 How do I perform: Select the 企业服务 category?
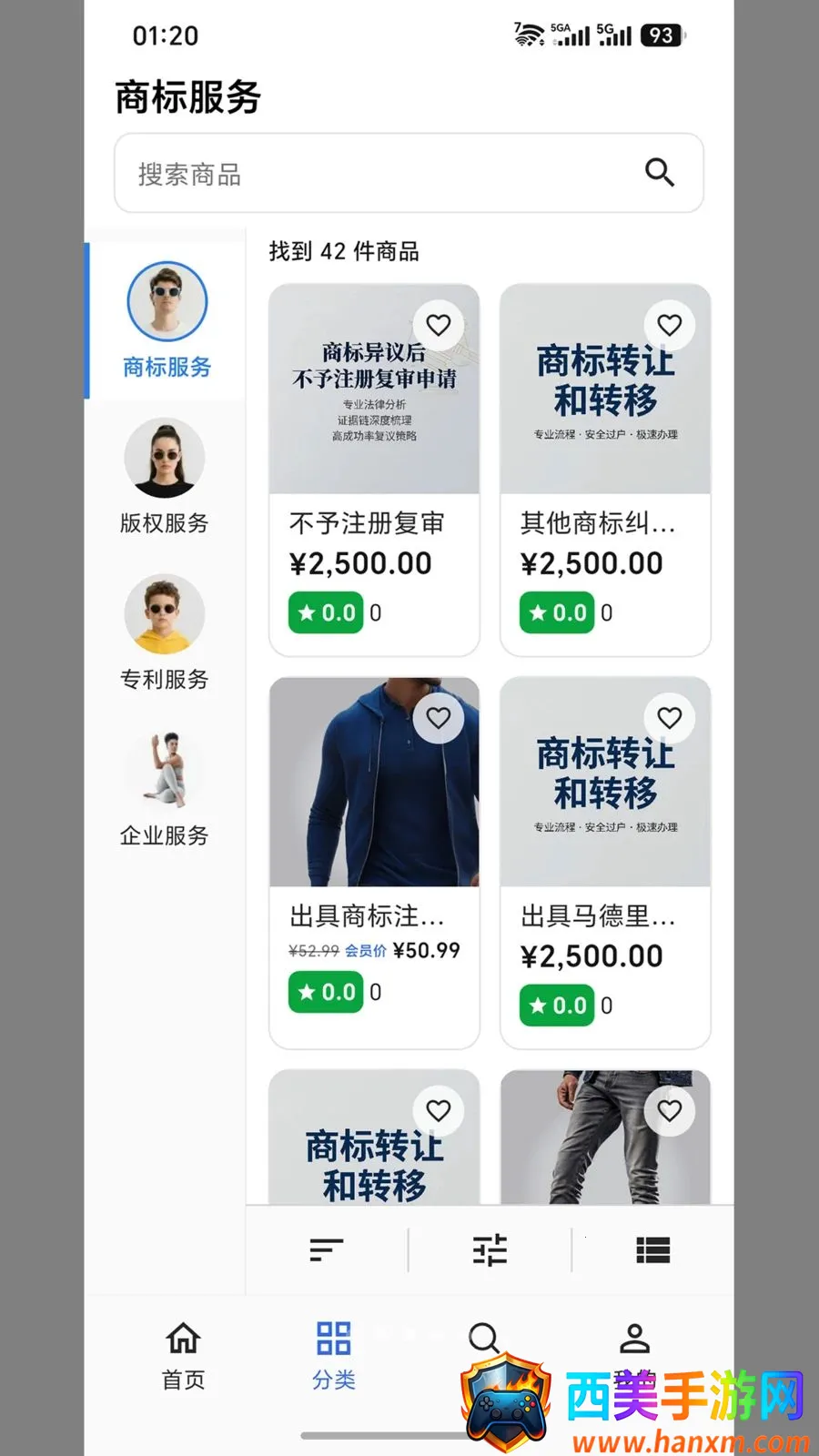[165, 789]
